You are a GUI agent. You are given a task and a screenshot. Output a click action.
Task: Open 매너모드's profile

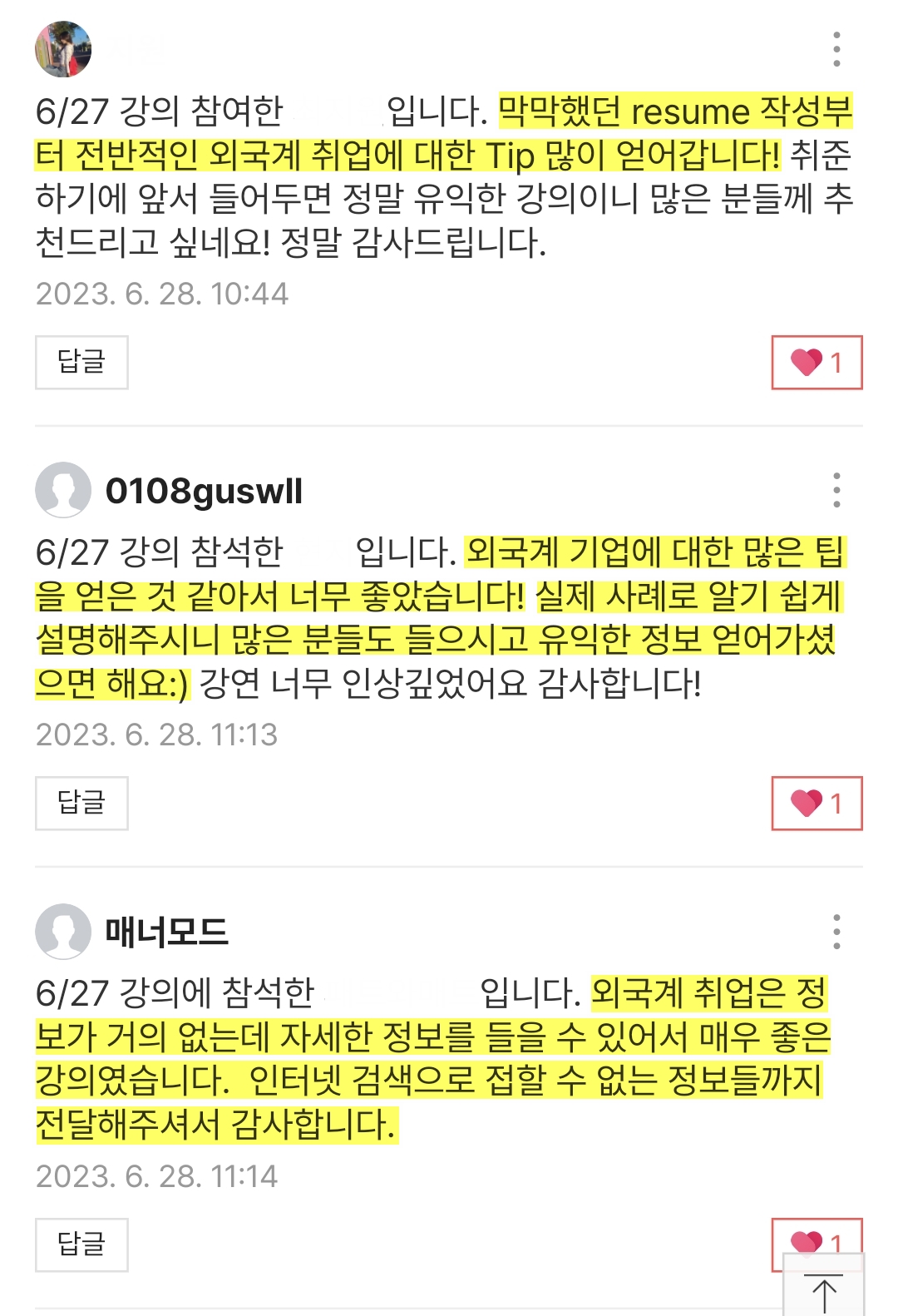(x=166, y=932)
